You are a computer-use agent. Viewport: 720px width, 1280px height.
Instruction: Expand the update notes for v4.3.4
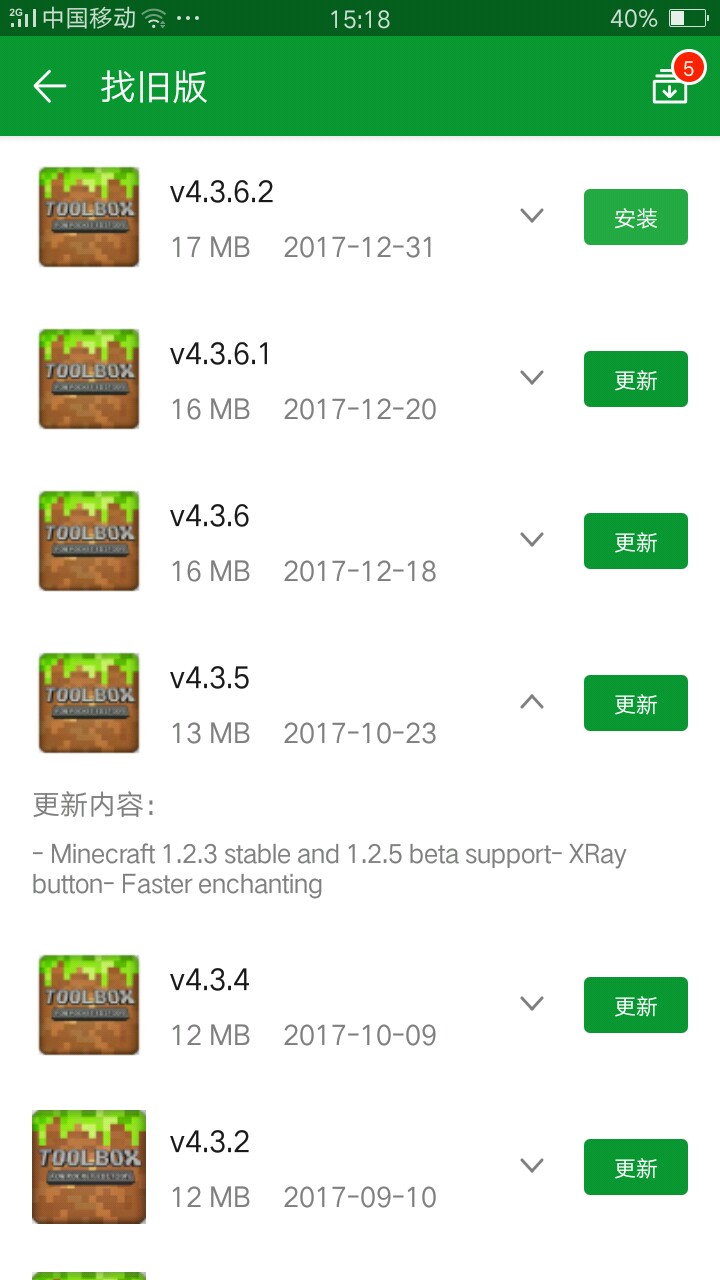pyautogui.click(x=532, y=1003)
